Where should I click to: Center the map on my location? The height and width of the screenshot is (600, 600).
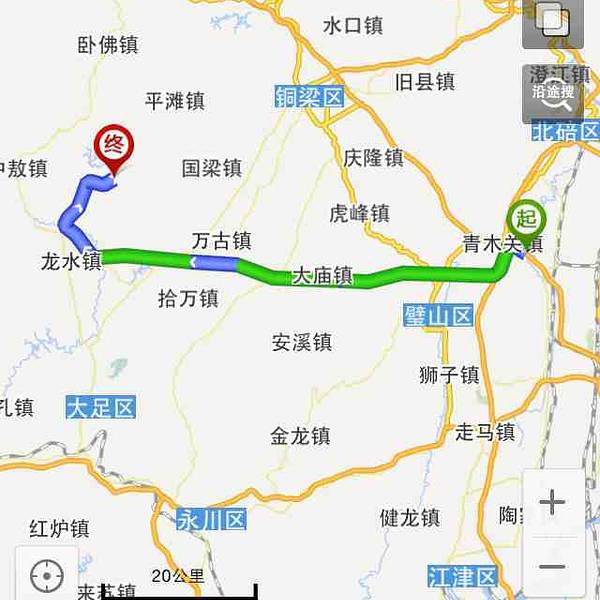(46, 575)
